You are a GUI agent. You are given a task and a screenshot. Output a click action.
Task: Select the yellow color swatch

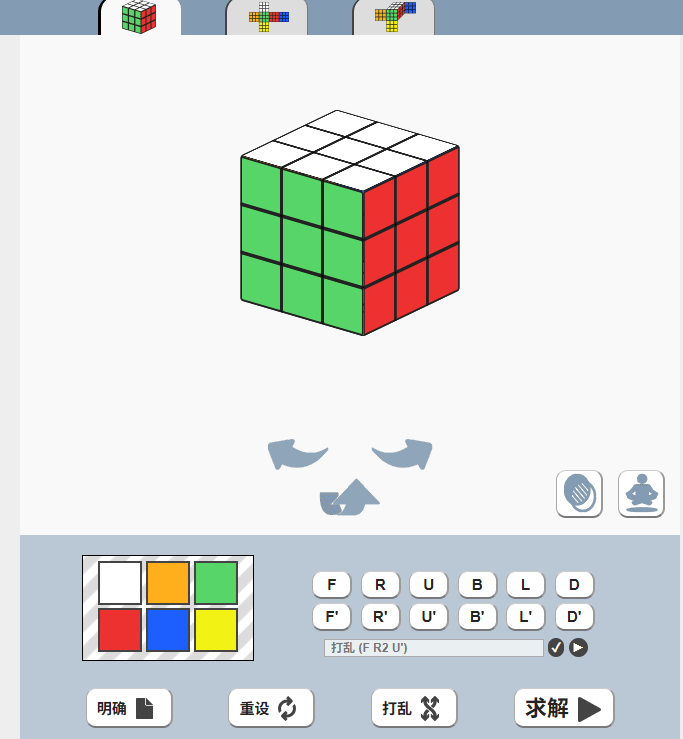[216, 630]
